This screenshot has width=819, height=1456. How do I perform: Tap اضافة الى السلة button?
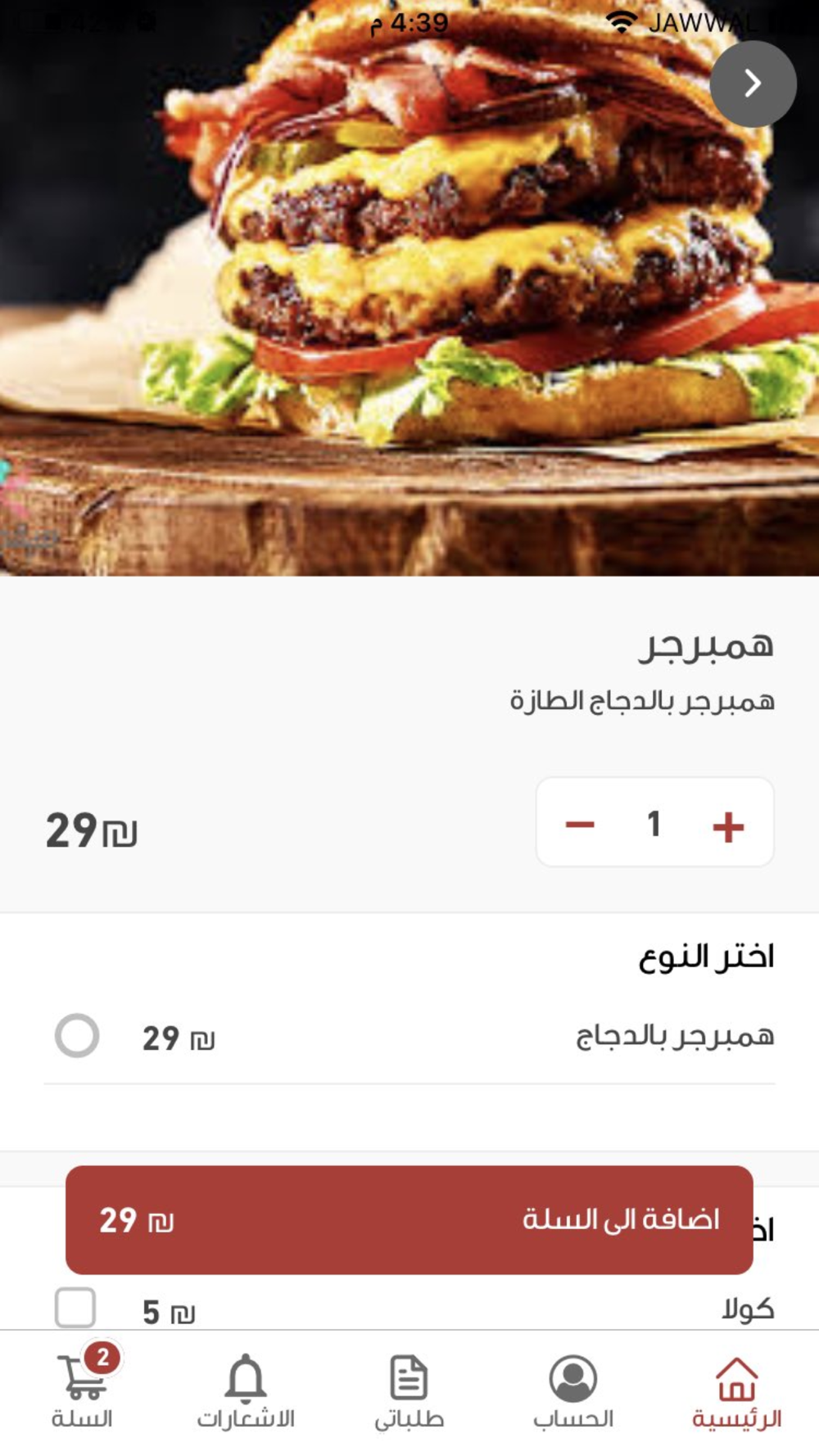pyautogui.click(x=409, y=1219)
